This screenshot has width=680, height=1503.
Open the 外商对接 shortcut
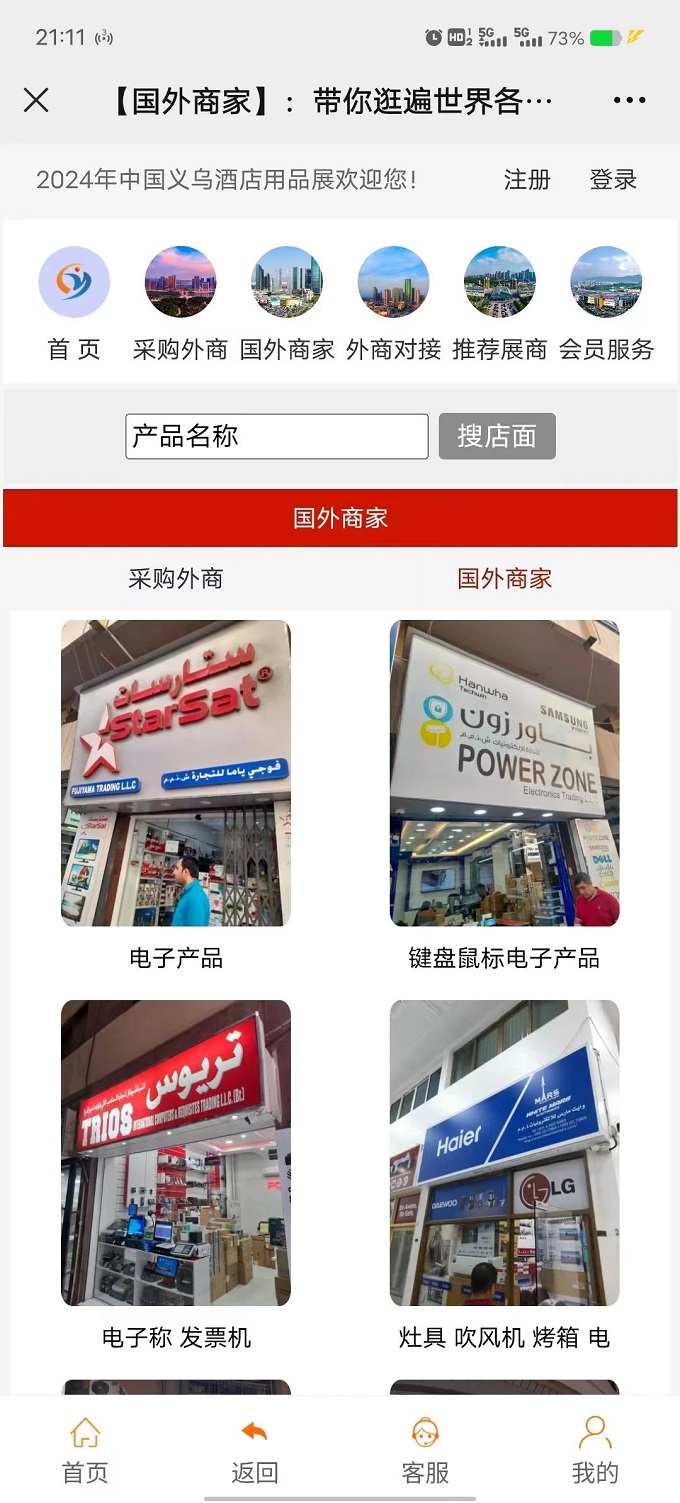tap(393, 282)
